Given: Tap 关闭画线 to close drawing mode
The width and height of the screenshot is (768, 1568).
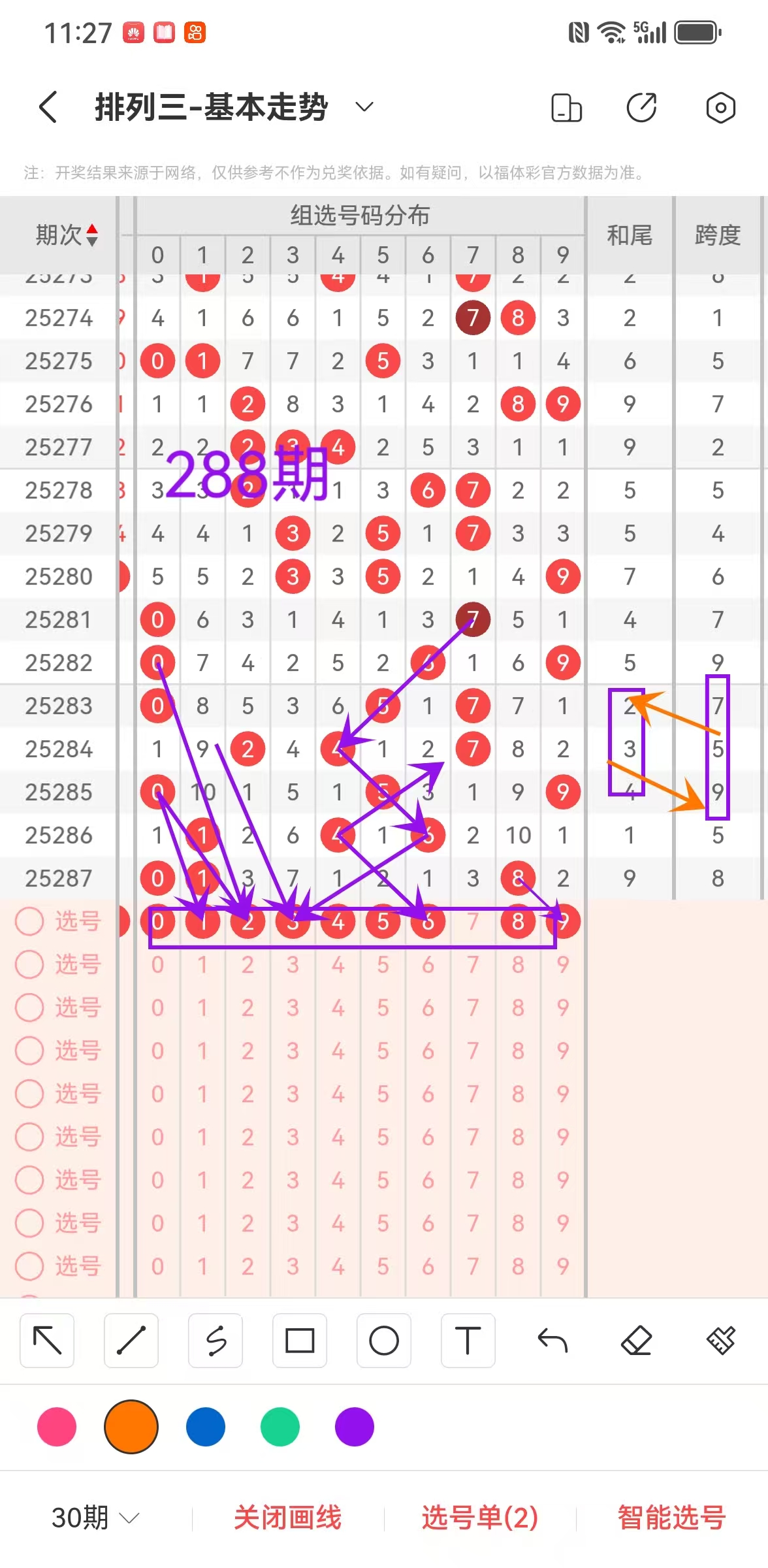Looking at the screenshot, I should tap(288, 1518).
